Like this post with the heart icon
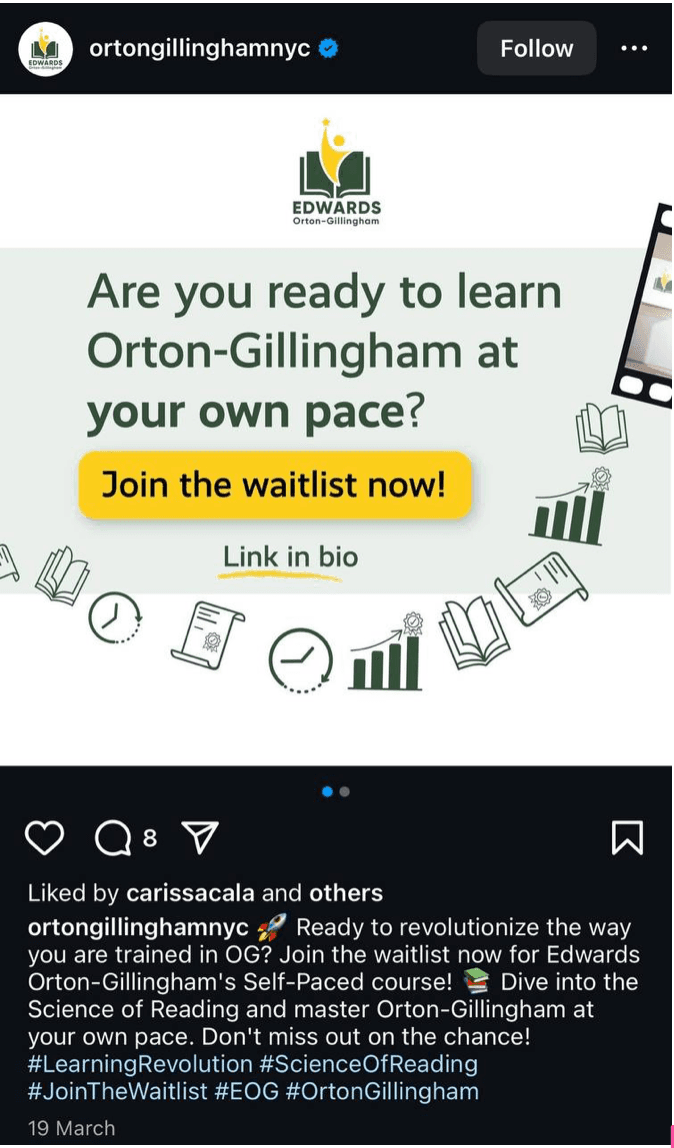 point(45,839)
